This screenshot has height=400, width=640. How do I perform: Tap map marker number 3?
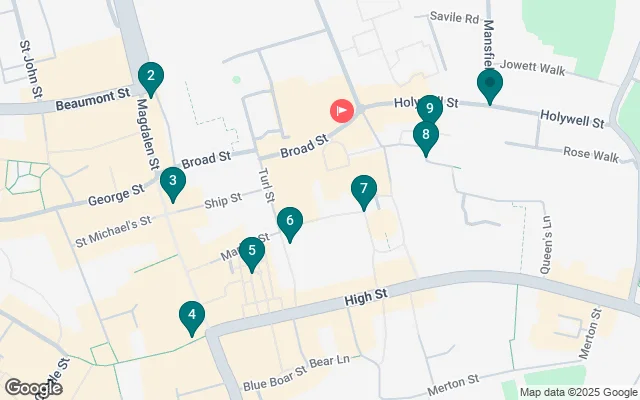click(173, 182)
